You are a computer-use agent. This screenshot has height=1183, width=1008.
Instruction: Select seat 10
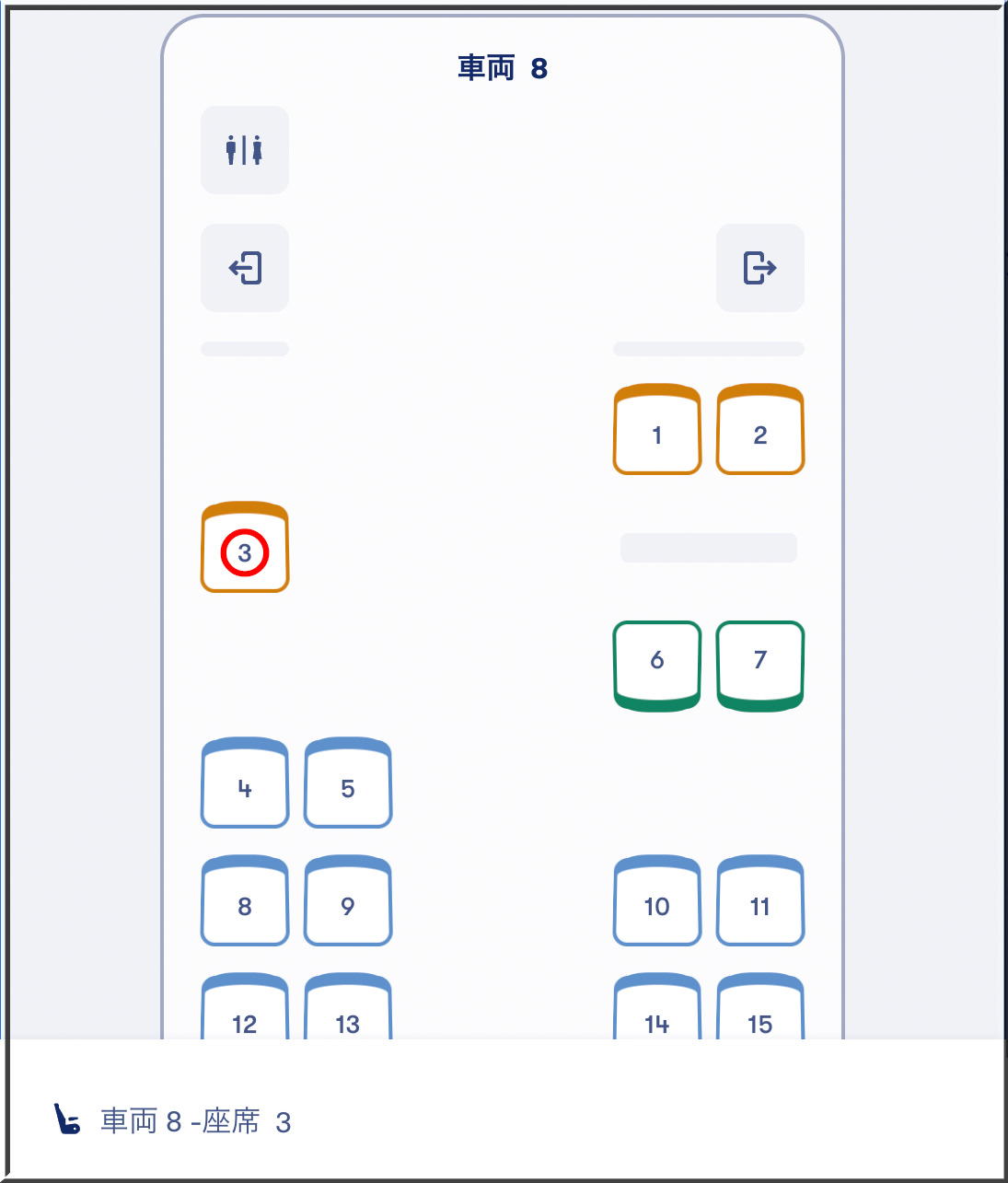[656, 902]
